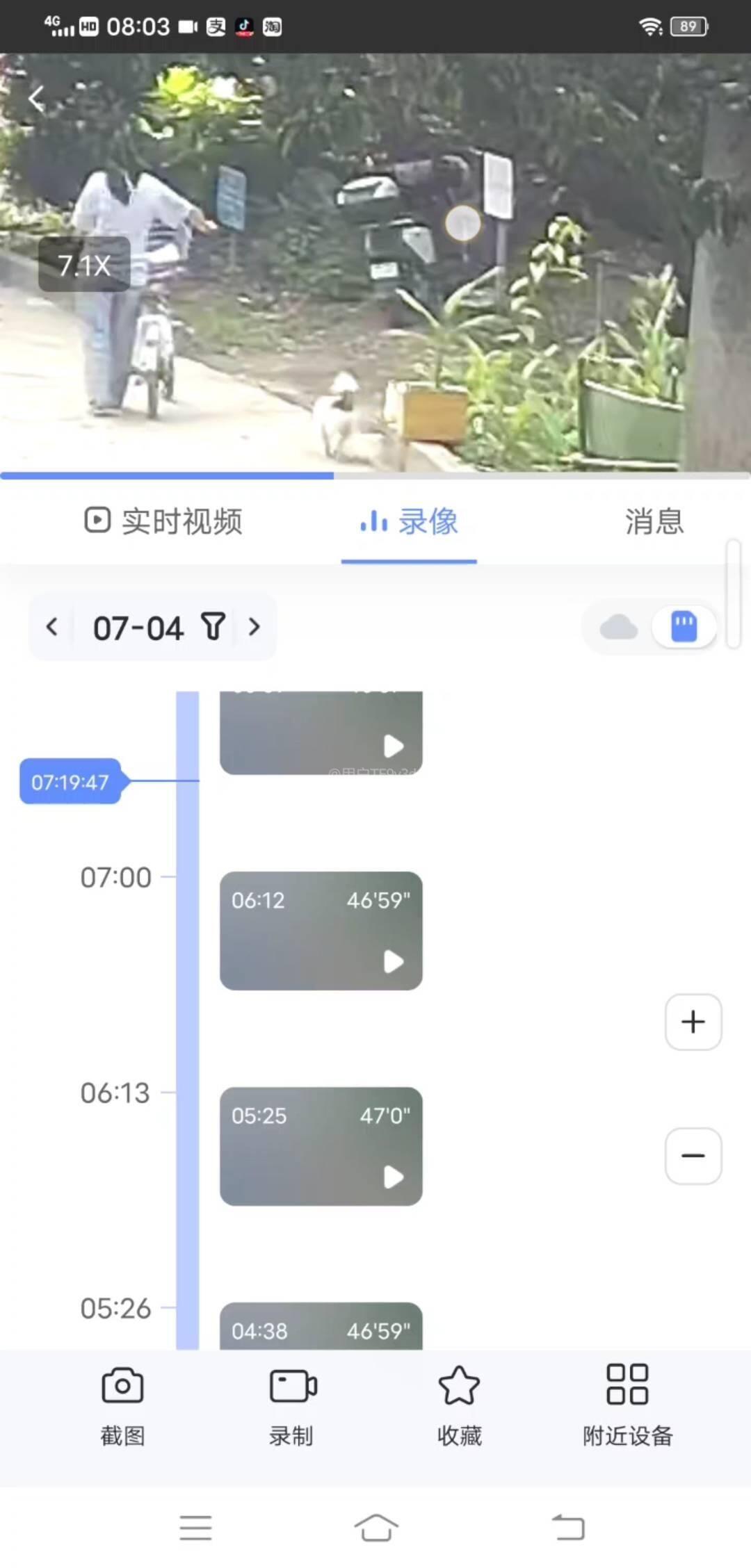The image size is (751, 1568).
Task: Open the system recent apps menu
Action: click(195, 1528)
